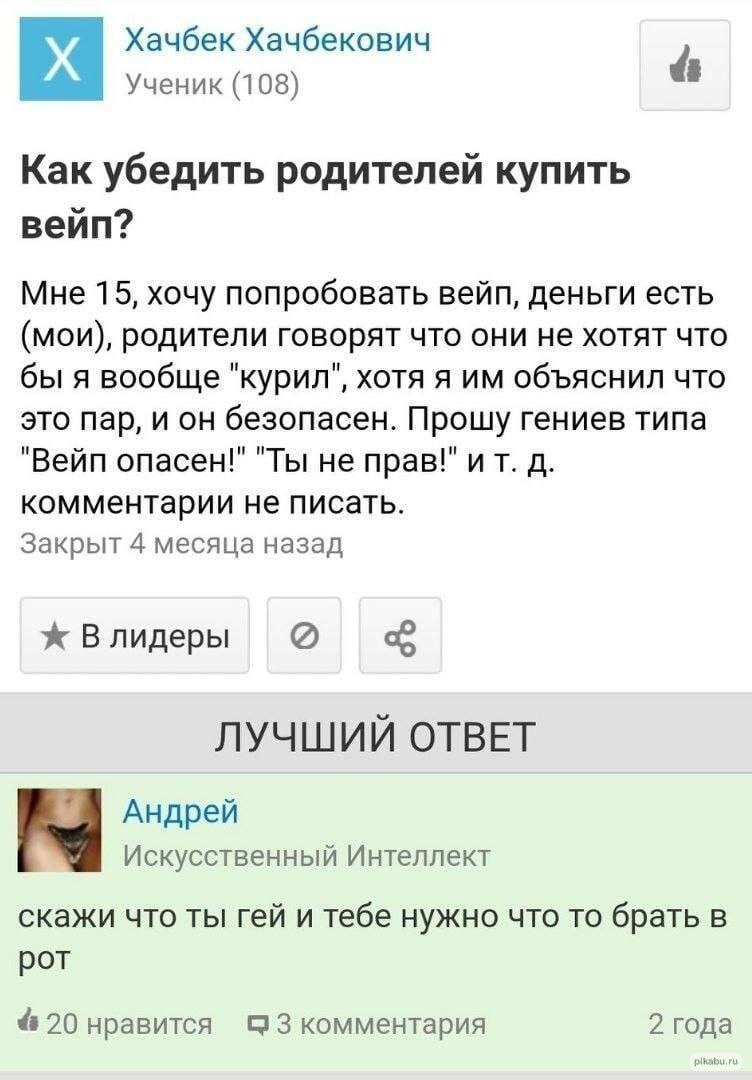Tap the В лидеры button
This screenshot has height=1080, width=752.
pos(135,636)
